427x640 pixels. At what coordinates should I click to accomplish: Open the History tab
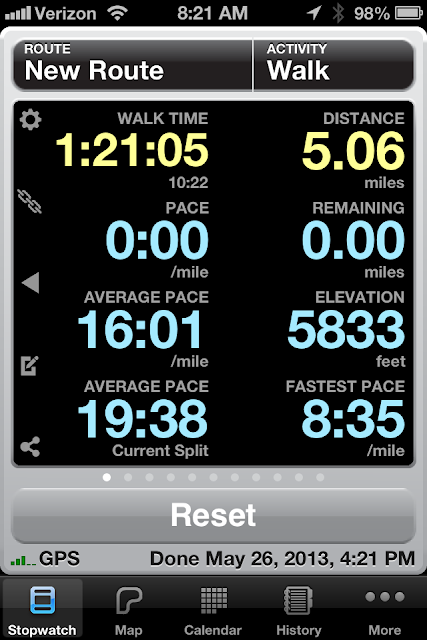(298, 611)
